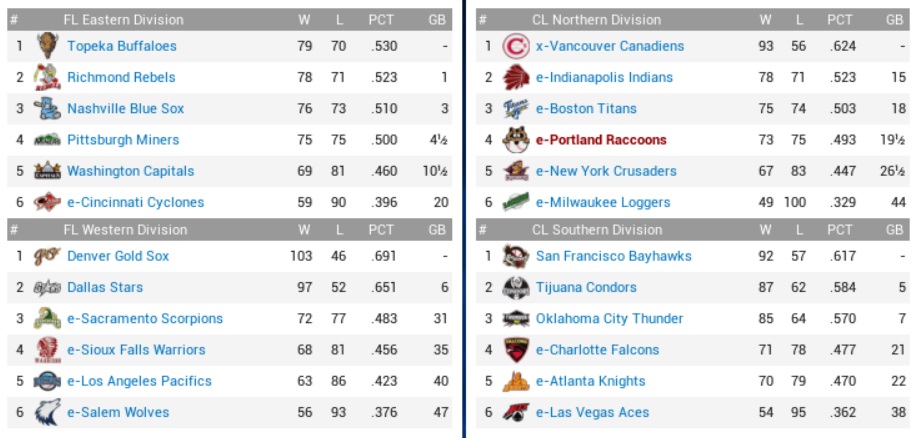Open Oklahoma City Thunder link
Screen dimensions: 917x438
pyautogui.click(x=609, y=318)
